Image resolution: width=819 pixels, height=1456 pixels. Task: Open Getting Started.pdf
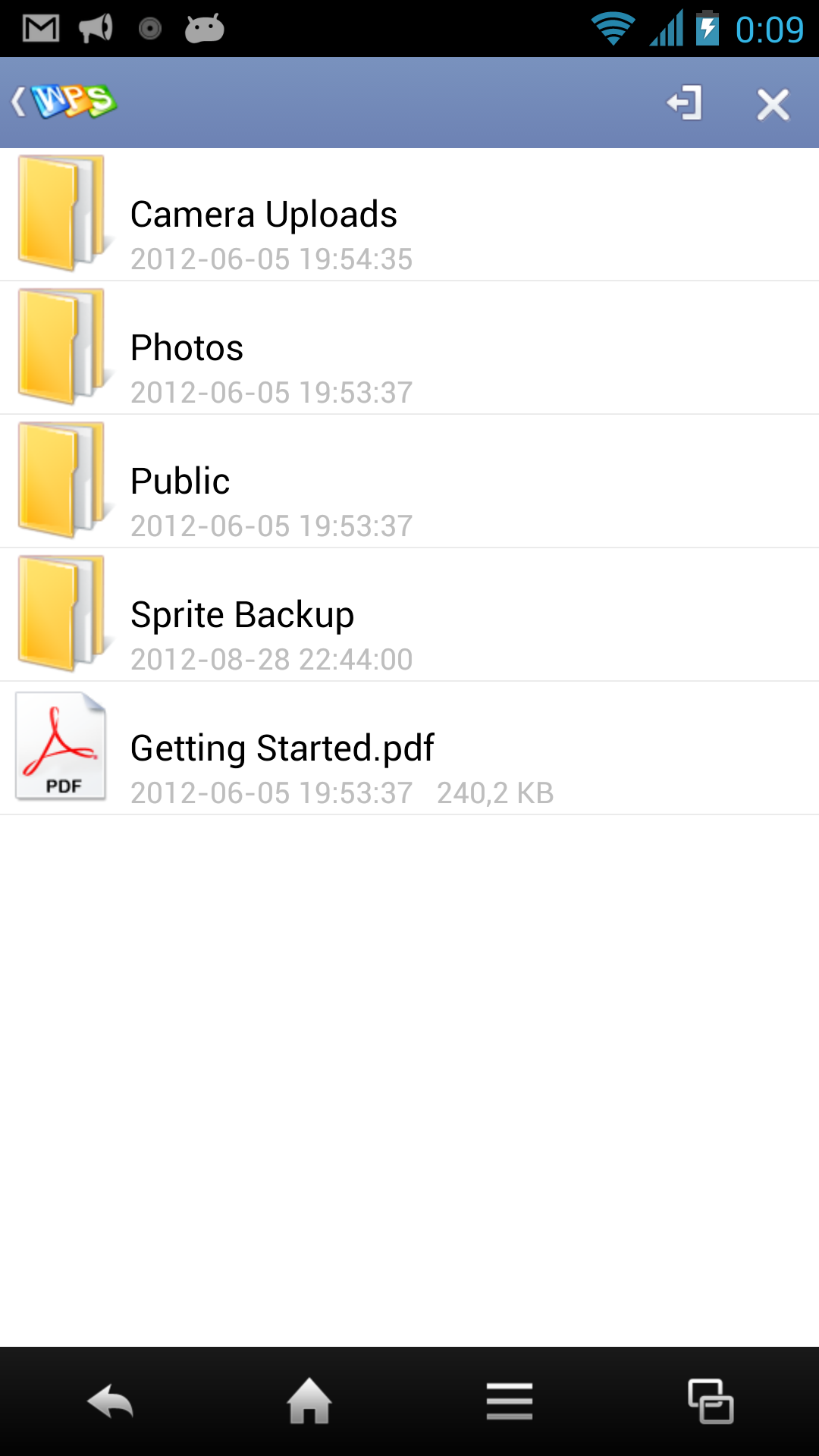[409, 748]
